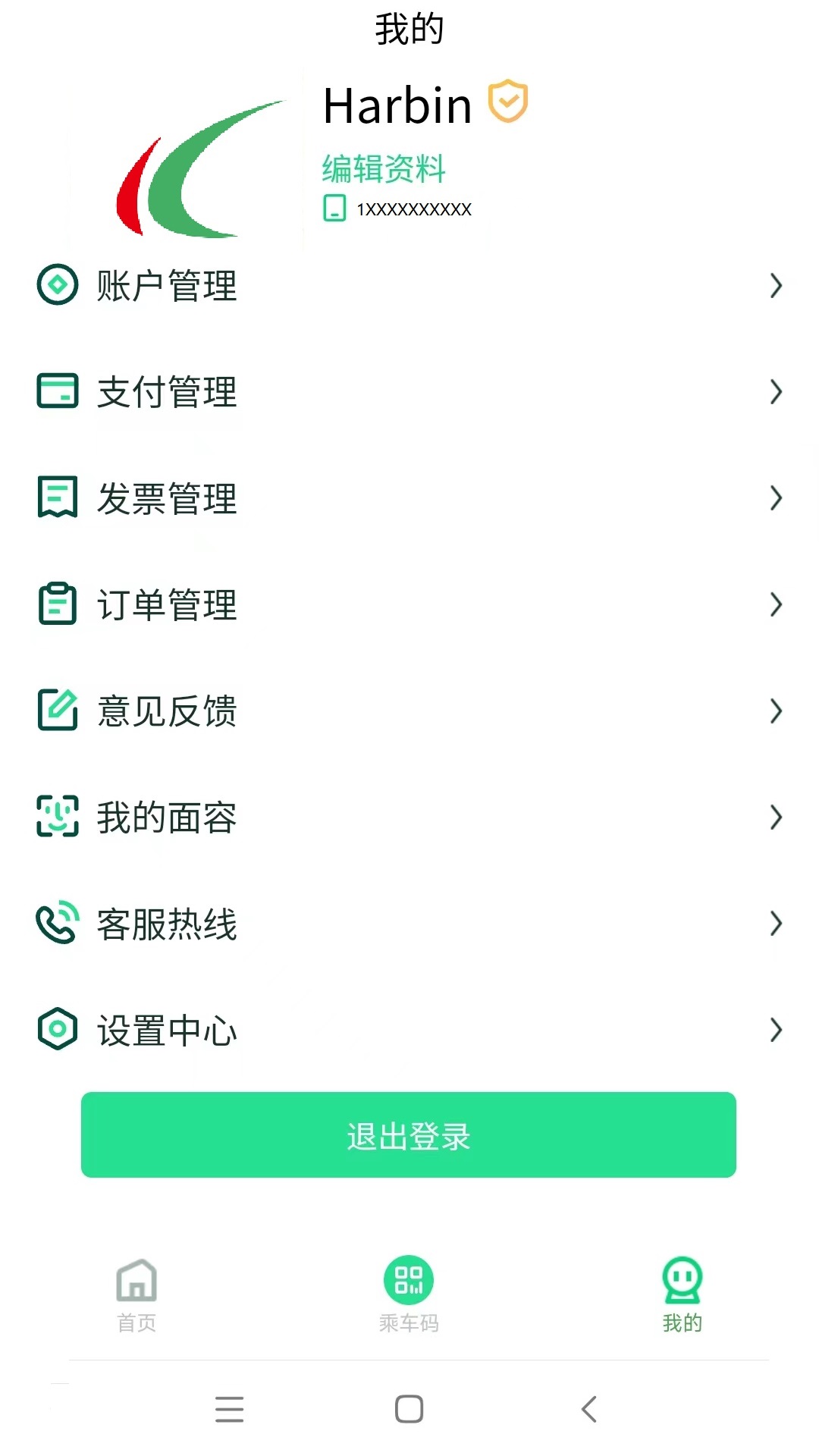Select the 支付管理 payment card icon

(x=57, y=392)
